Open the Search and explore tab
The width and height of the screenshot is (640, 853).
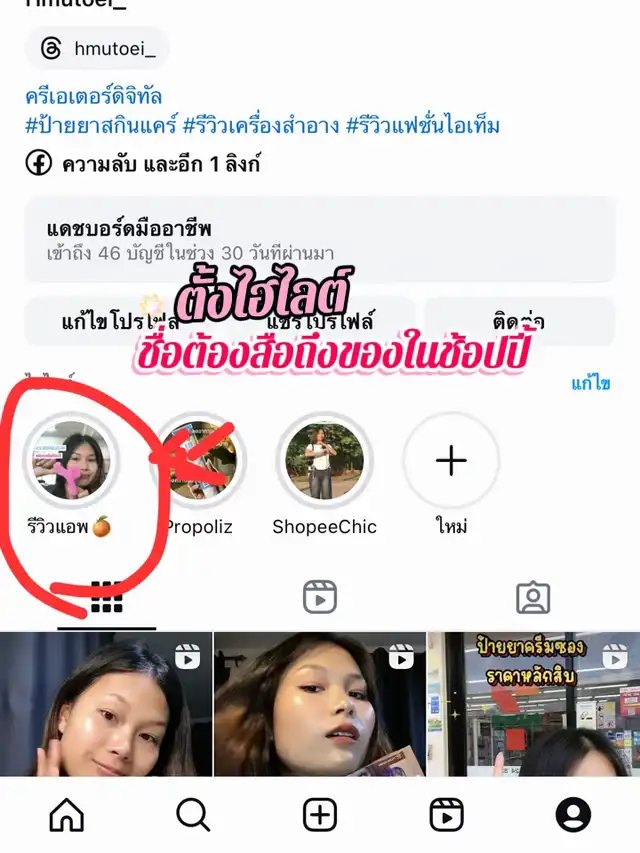(x=193, y=815)
